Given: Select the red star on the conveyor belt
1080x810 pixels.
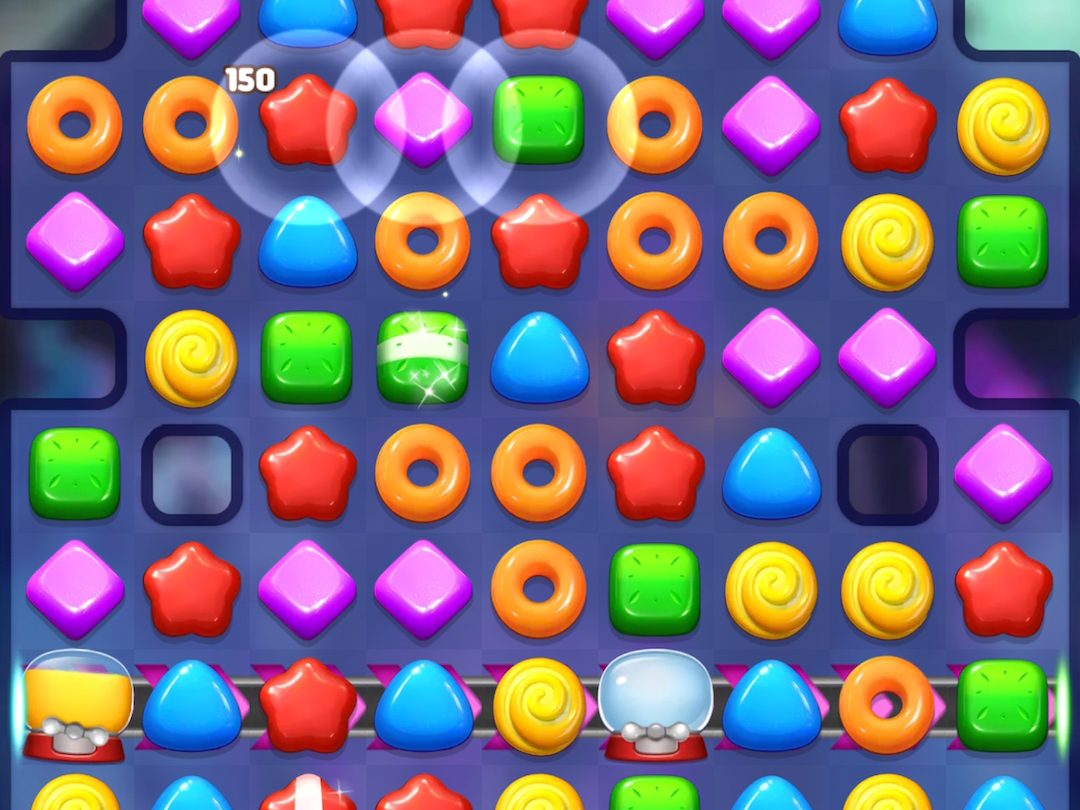Looking at the screenshot, I should point(307,704).
